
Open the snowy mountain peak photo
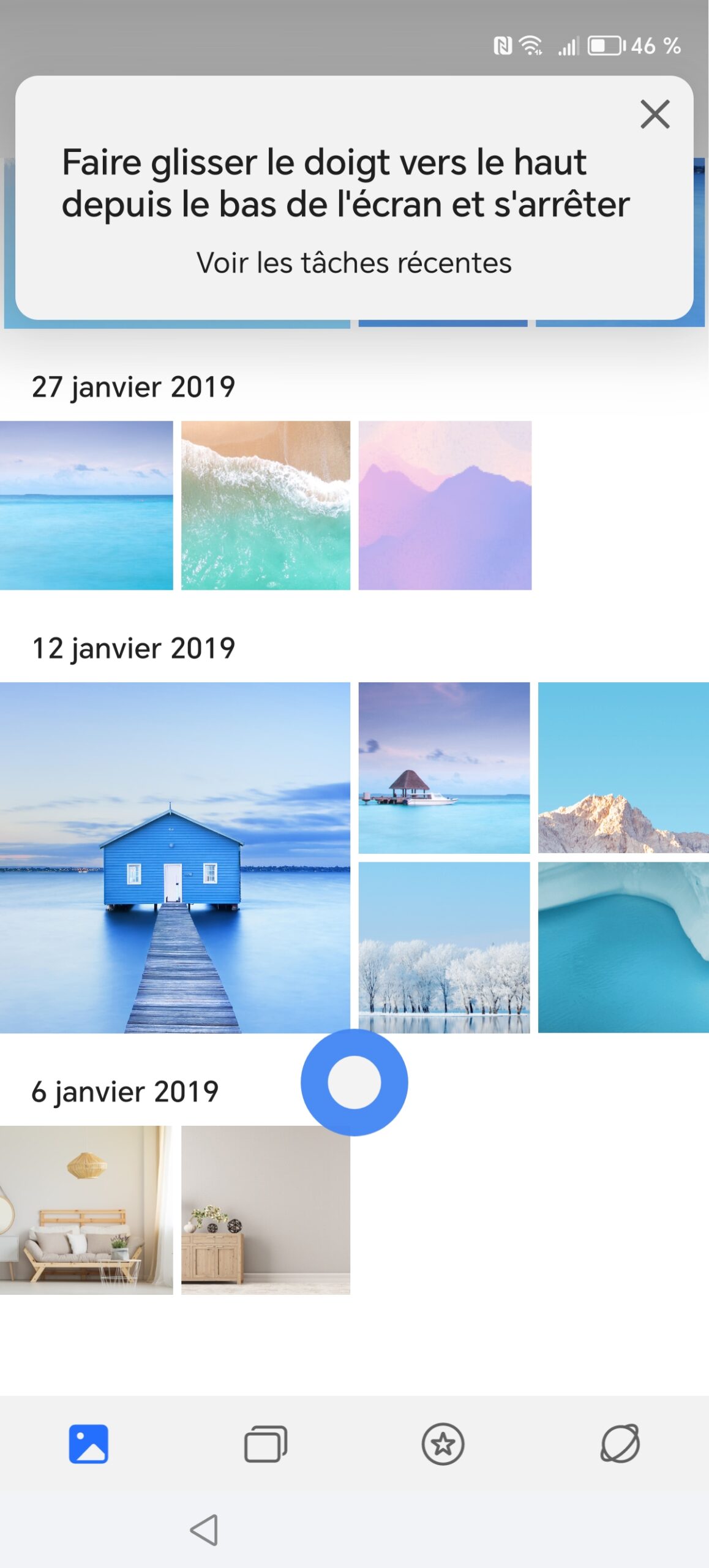point(623,767)
